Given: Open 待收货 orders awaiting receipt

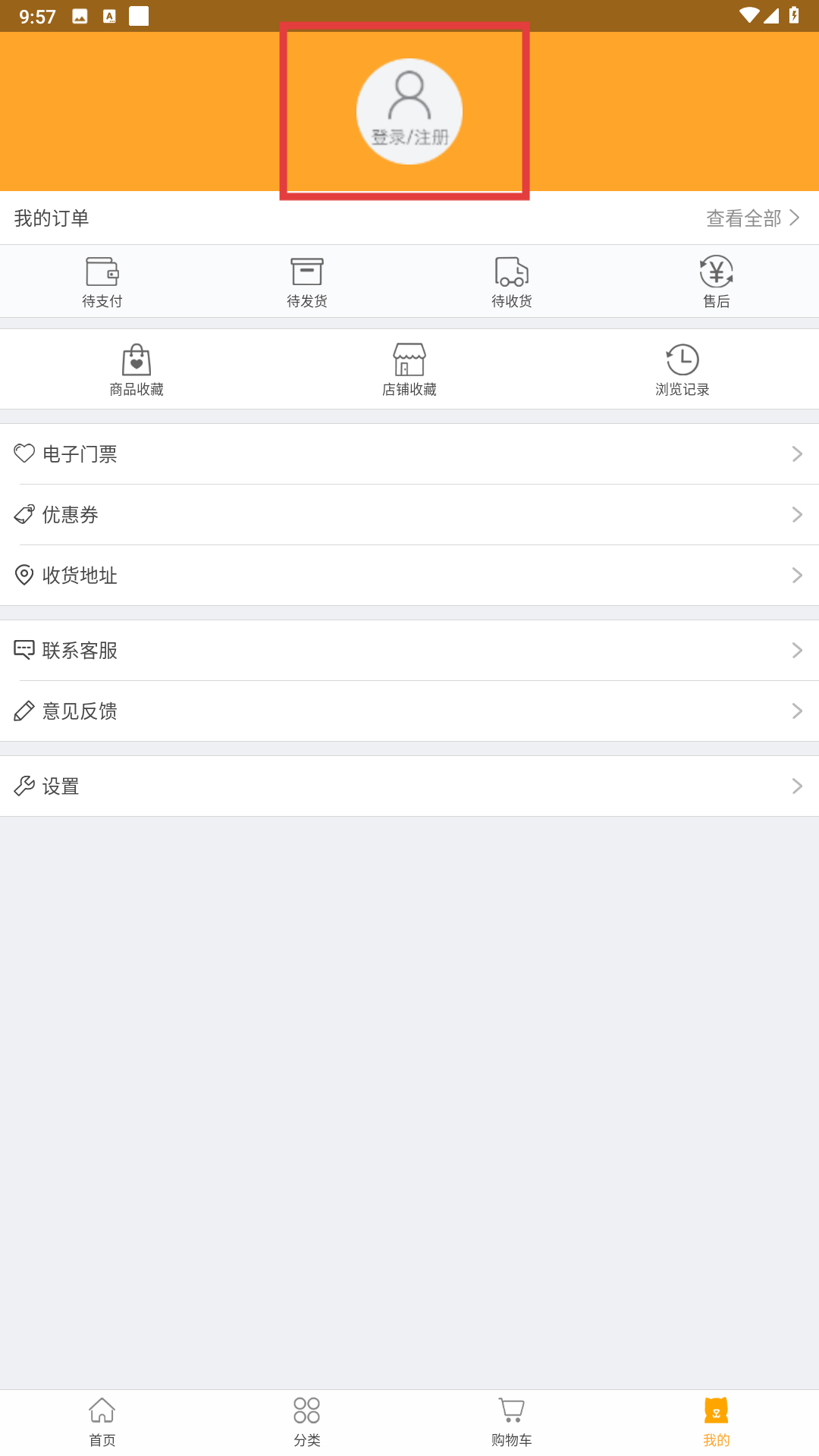Looking at the screenshot, I should click(x=512, y=282).
